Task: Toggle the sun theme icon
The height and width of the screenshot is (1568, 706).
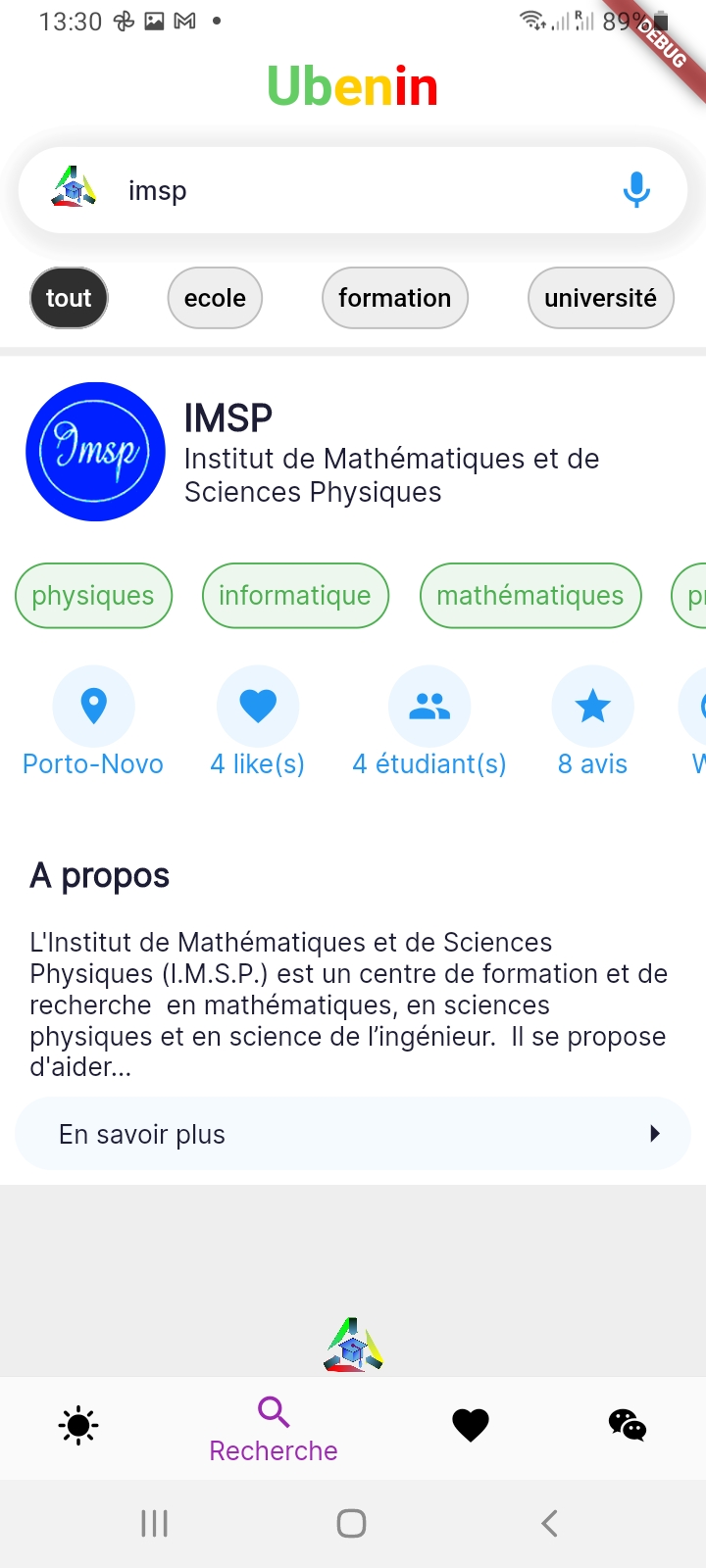Action: 78,1426
